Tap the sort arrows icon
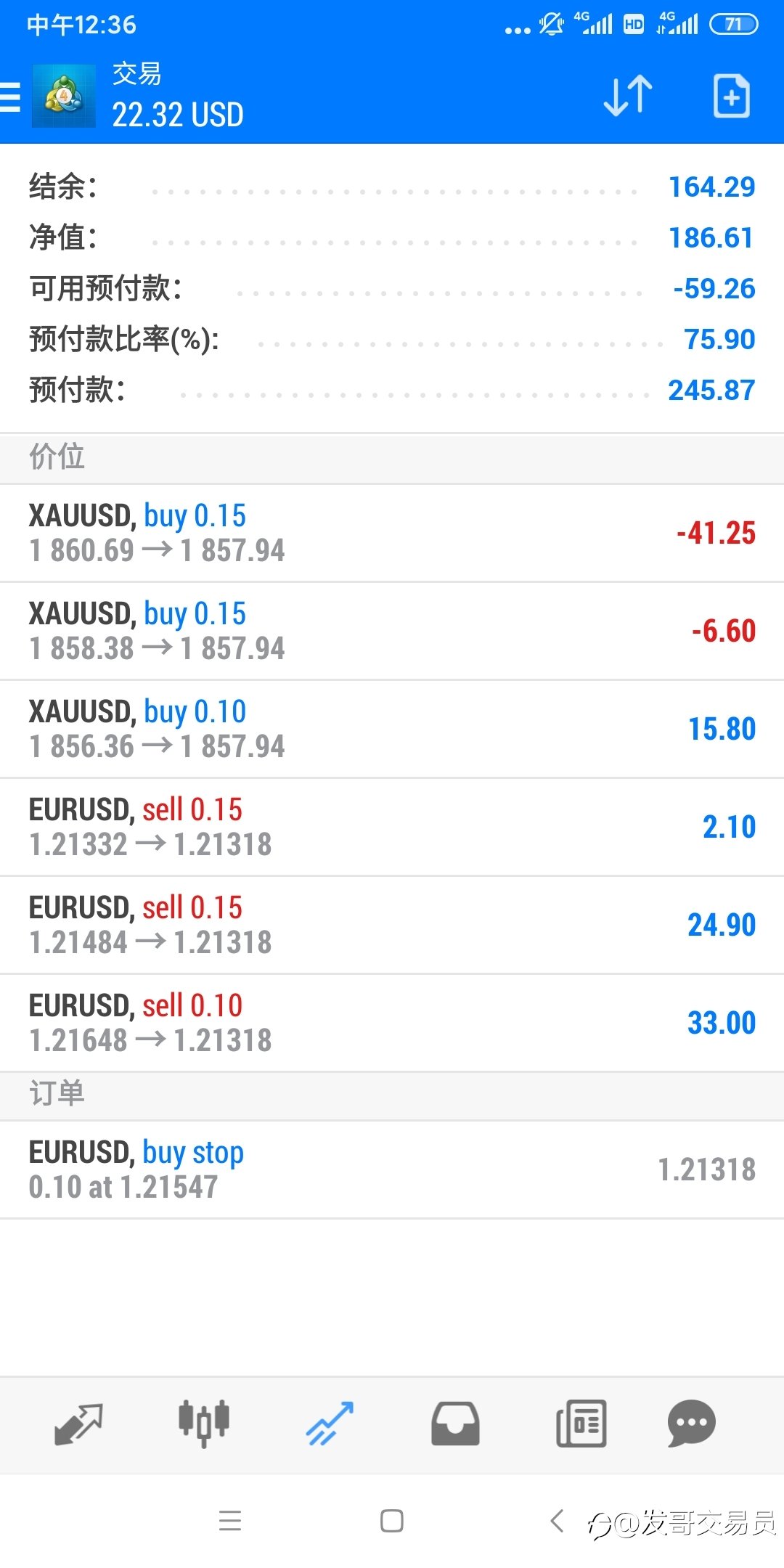This screenshot has height=1568, width=784. pos(628,96)
